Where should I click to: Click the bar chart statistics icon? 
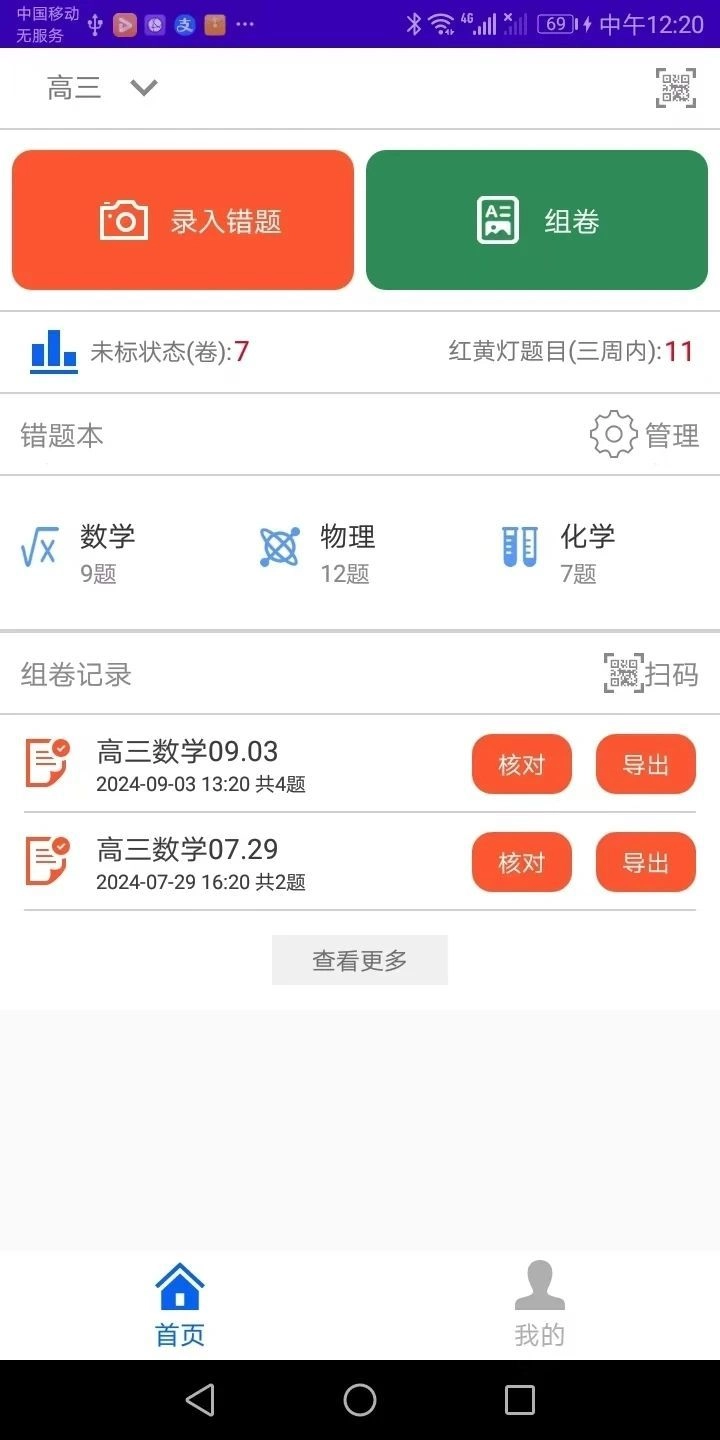tap(53, 351)
